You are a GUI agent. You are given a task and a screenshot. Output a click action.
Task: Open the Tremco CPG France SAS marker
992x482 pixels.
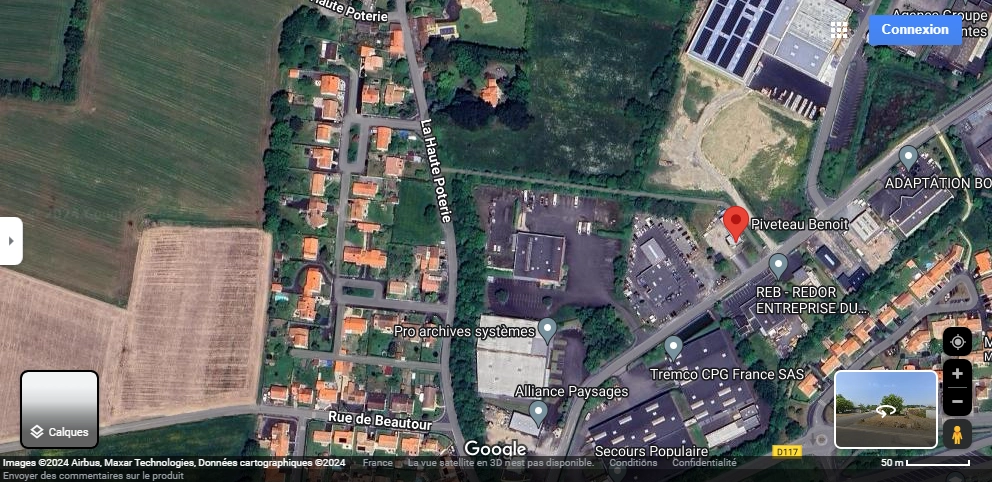tap(673, 348)
